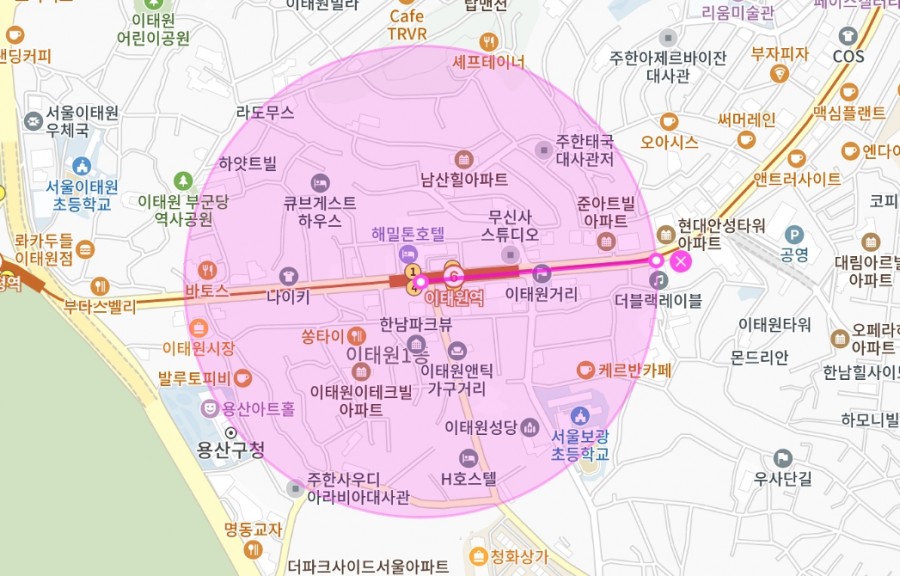The width and height of the screenshot is (900, 576).
Task: Open the 이태원역 station marker
Action: click(453, 275)
